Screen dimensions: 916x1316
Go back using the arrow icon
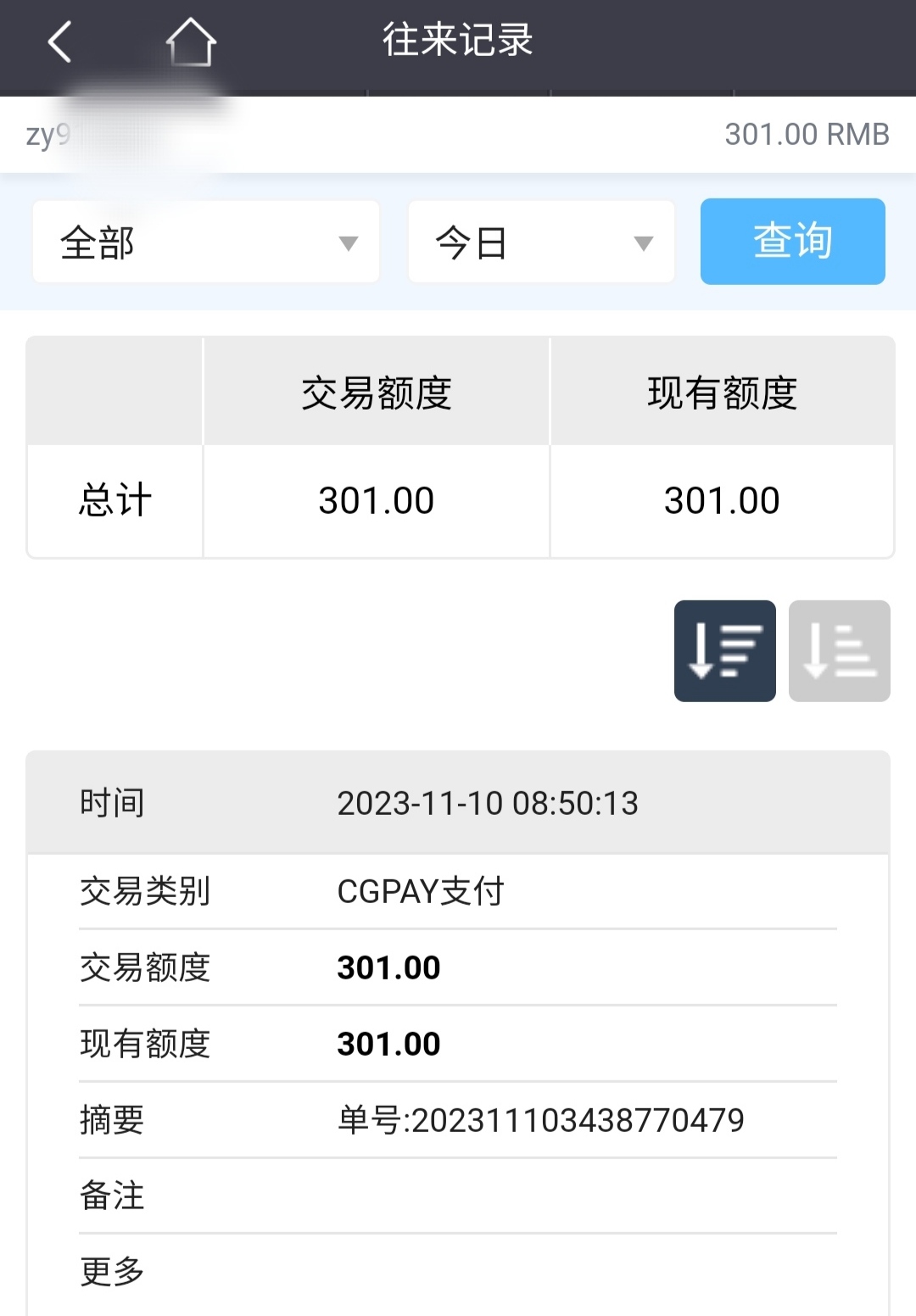coord(59,42)
